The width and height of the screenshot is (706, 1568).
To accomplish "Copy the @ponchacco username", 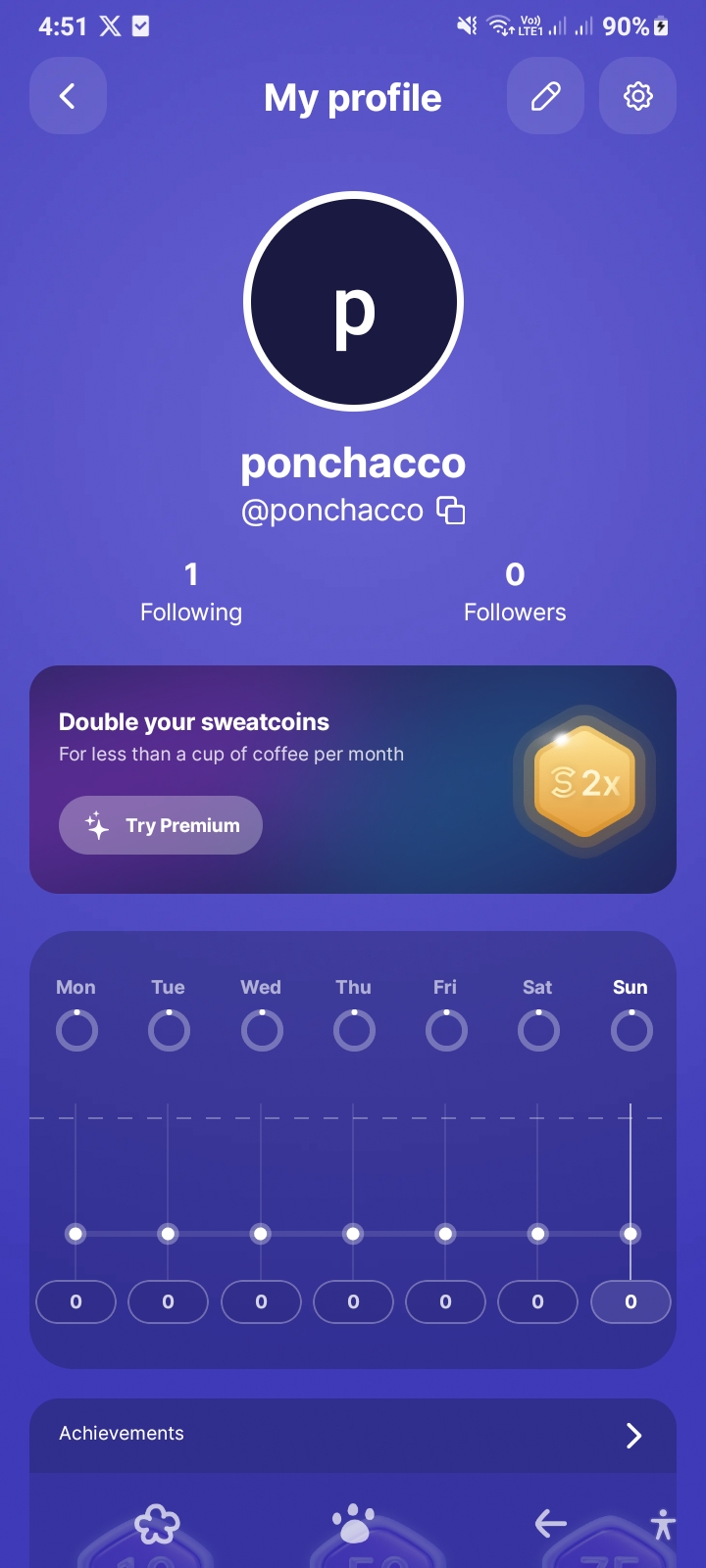I will point(451,511).
